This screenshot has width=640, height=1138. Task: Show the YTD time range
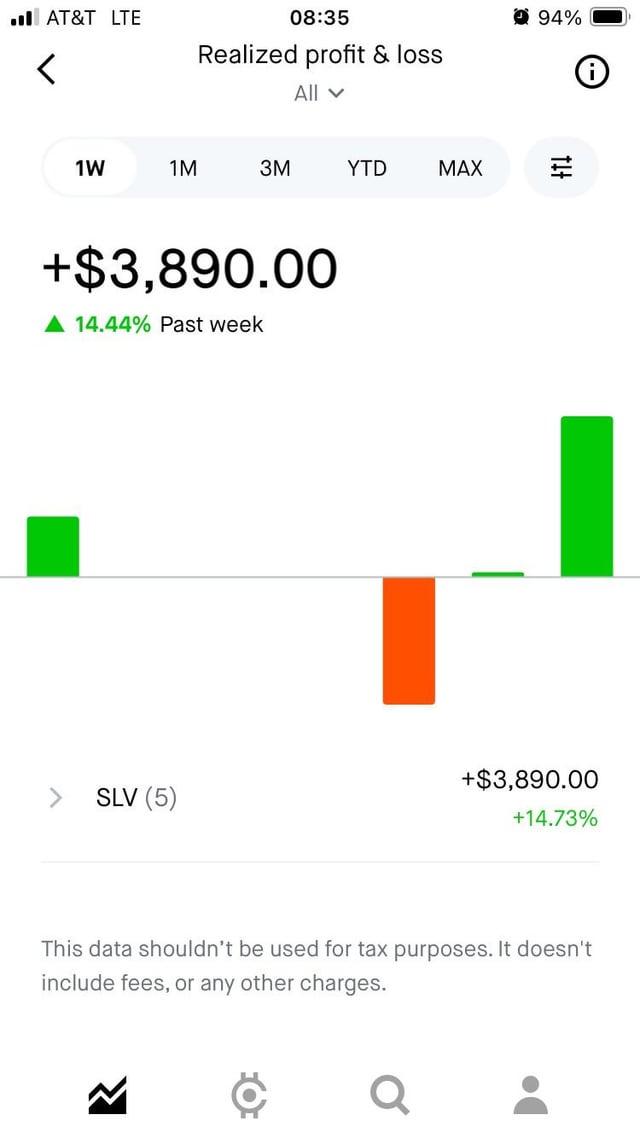(x=367, y=168)
